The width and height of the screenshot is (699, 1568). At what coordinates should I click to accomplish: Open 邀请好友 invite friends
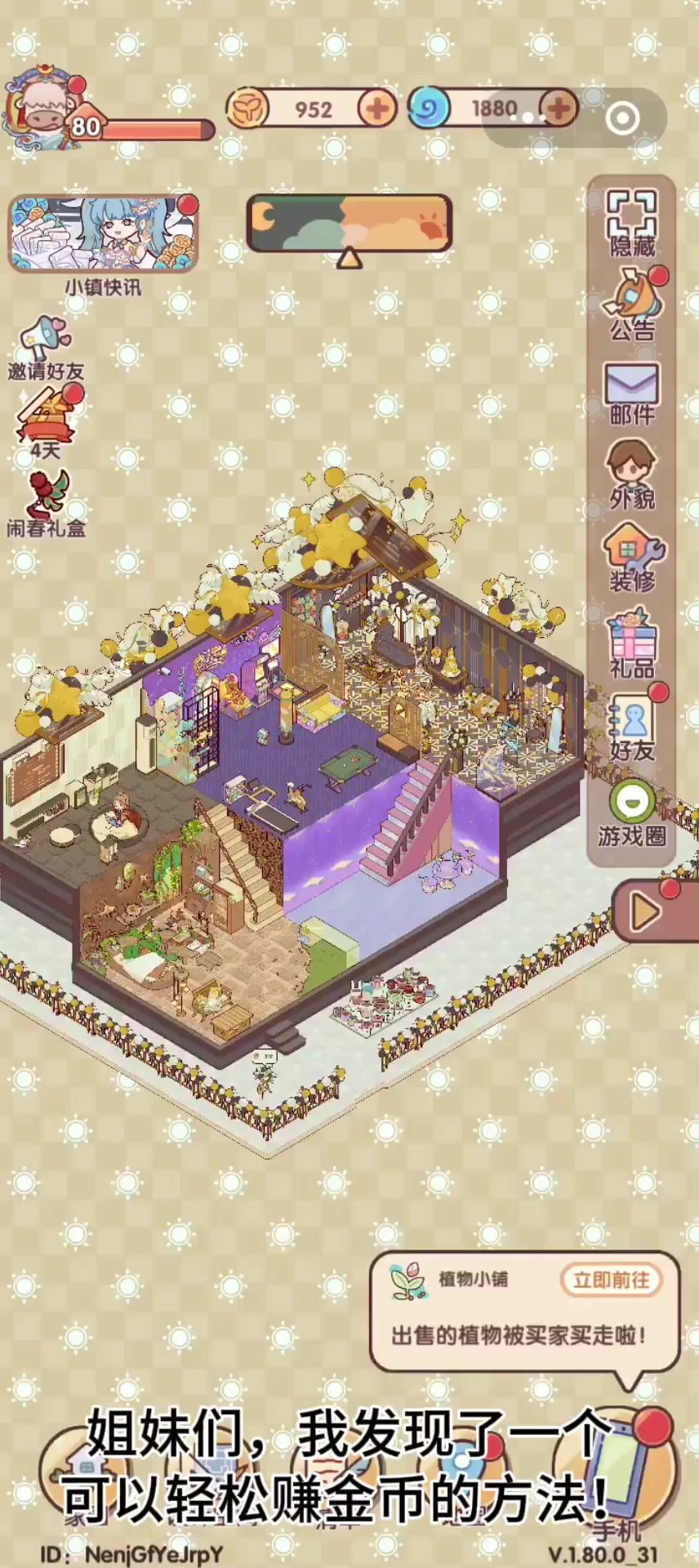tap(47, 349)
